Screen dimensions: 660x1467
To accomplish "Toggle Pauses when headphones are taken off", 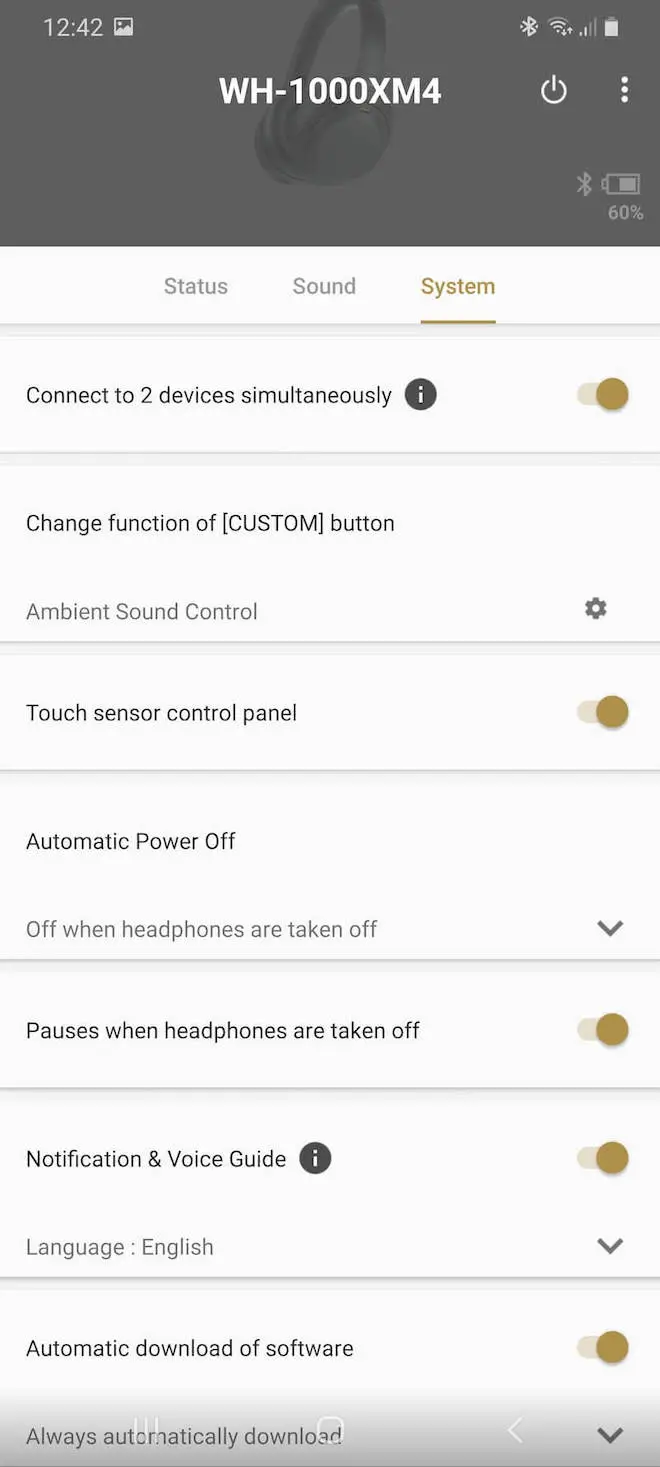I will 603,1030.
